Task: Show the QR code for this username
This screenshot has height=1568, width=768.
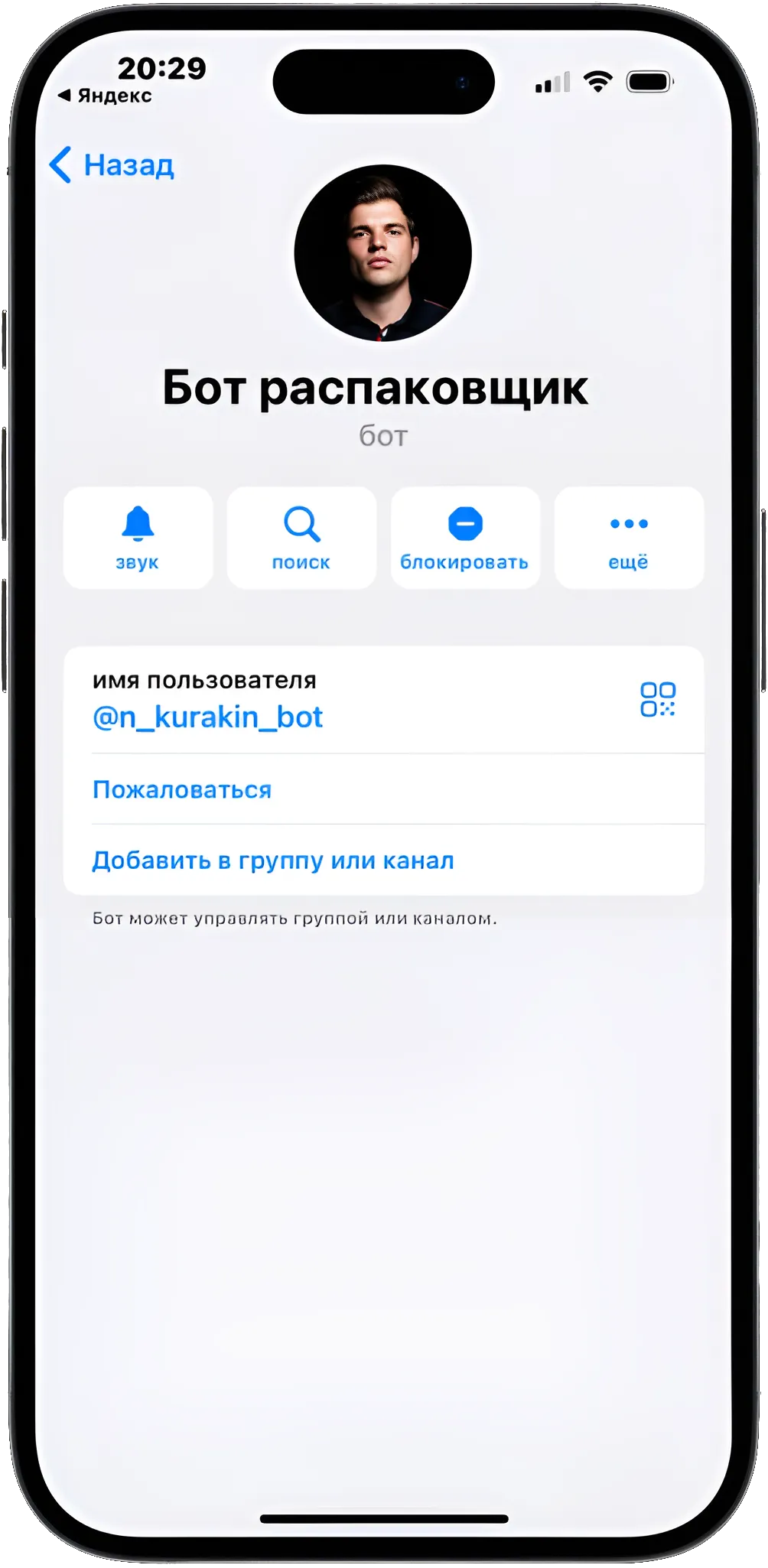Action: pos(657,699)
